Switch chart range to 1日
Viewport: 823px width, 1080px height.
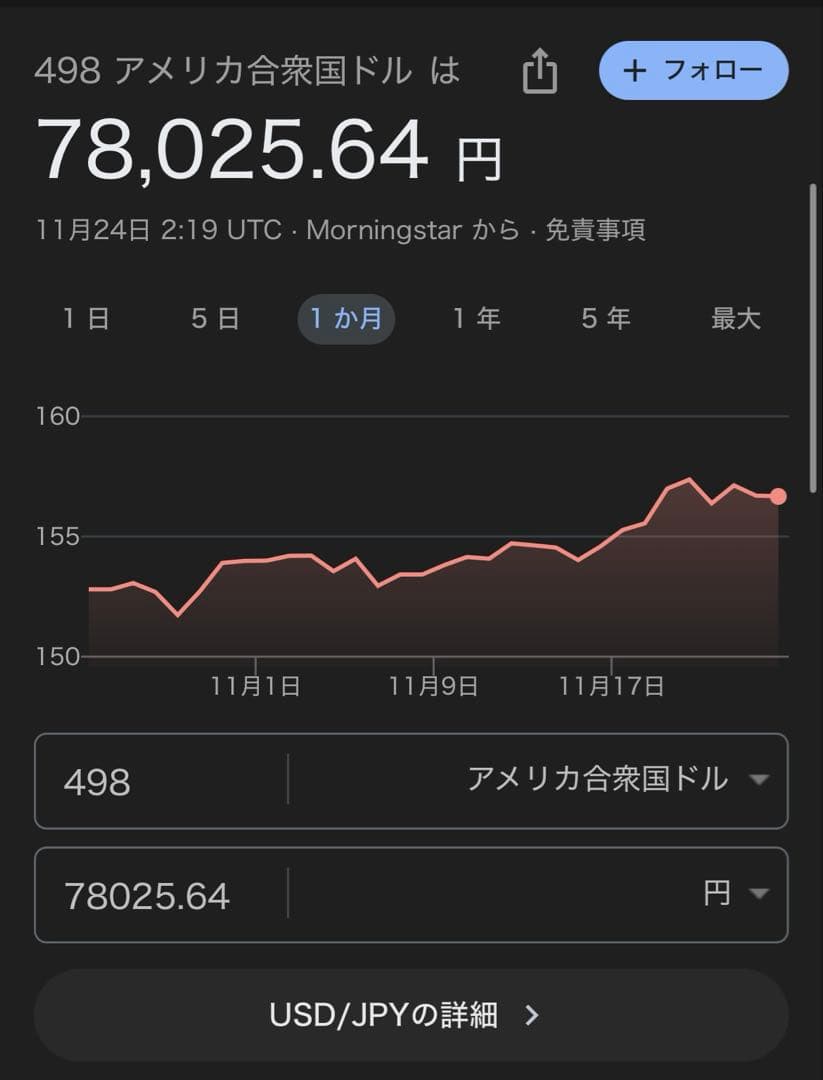(x=86, y=319)
